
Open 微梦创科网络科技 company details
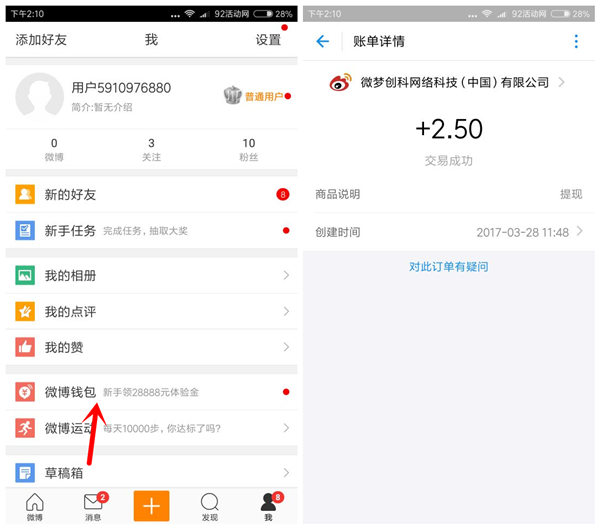coord(448,83)
